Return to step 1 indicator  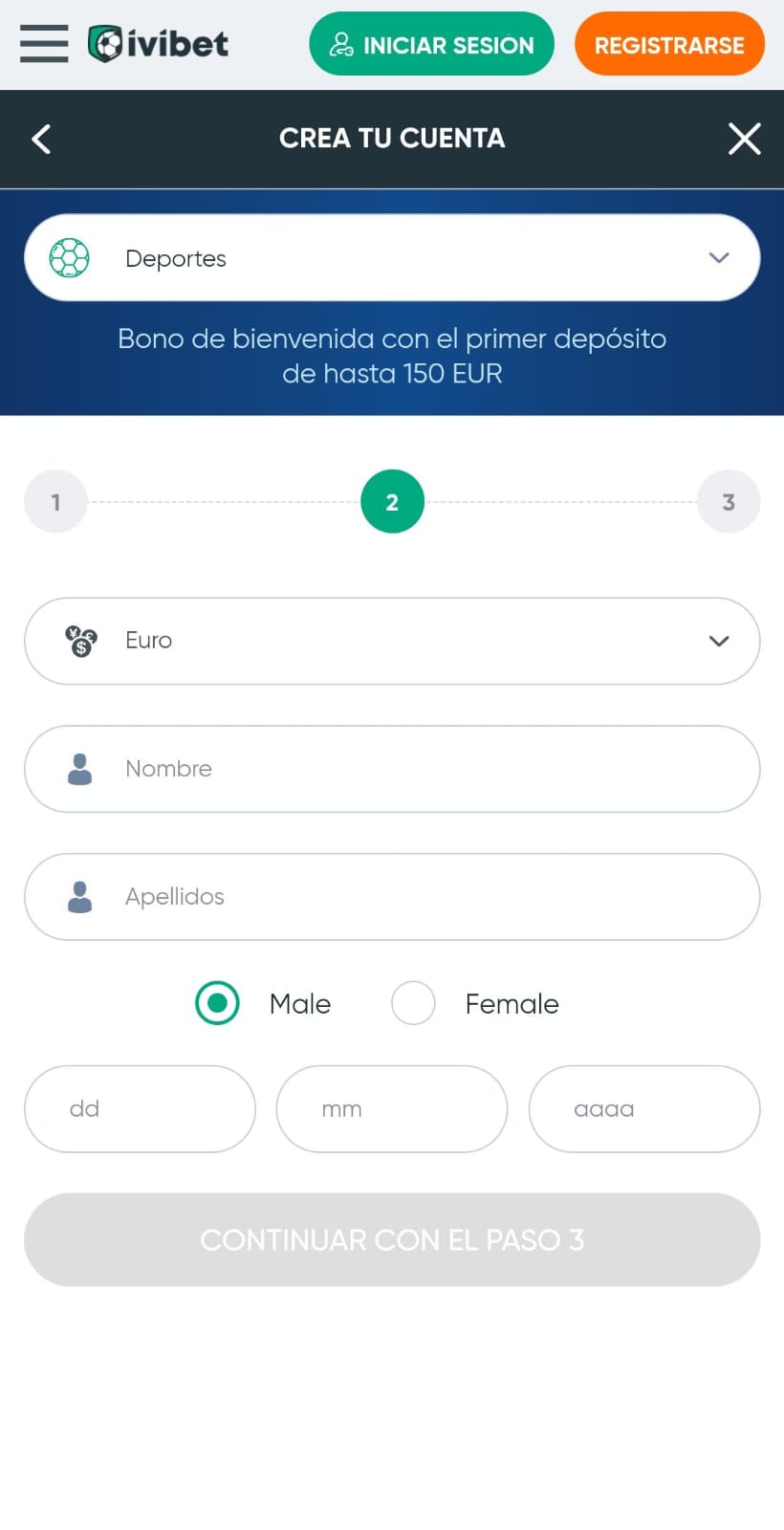click(x=55, y=502)
